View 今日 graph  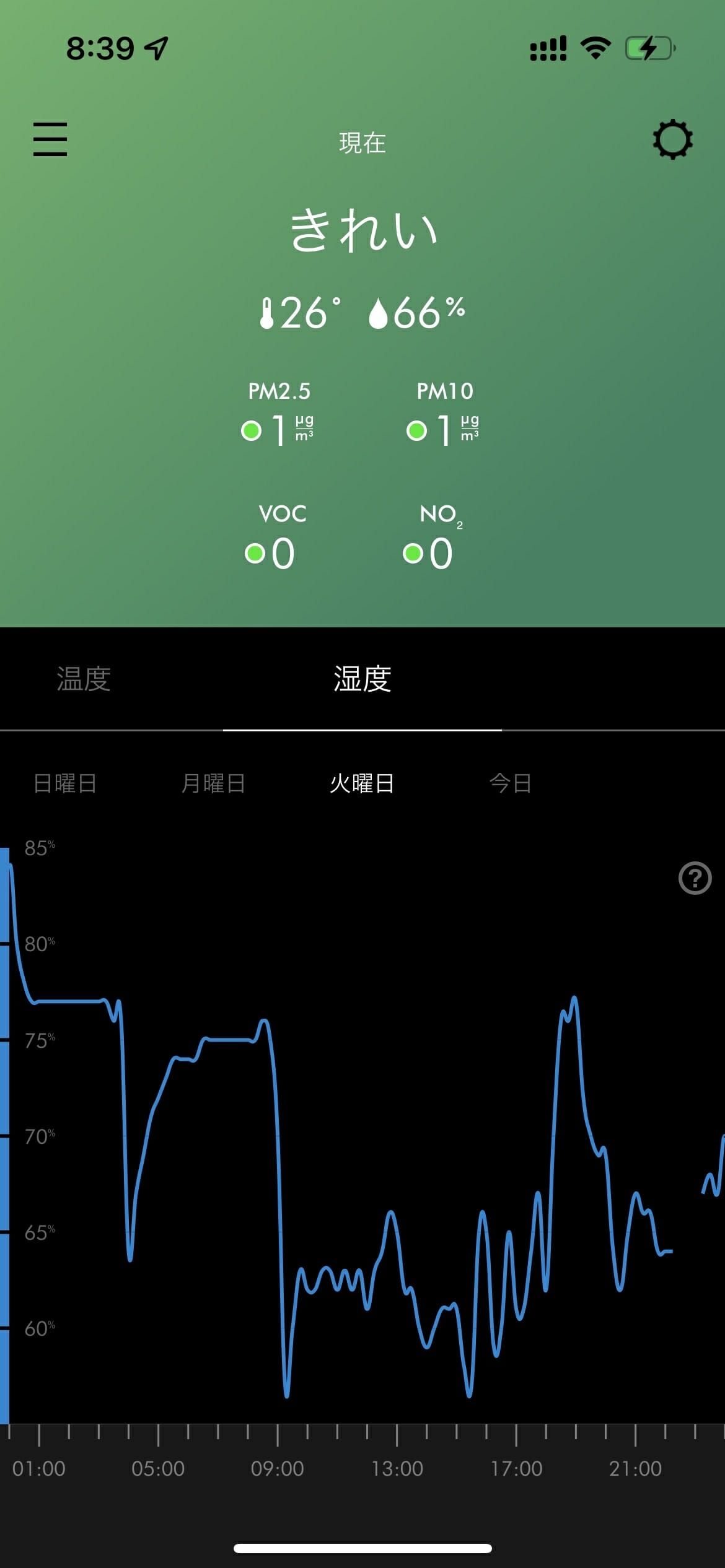511,783
